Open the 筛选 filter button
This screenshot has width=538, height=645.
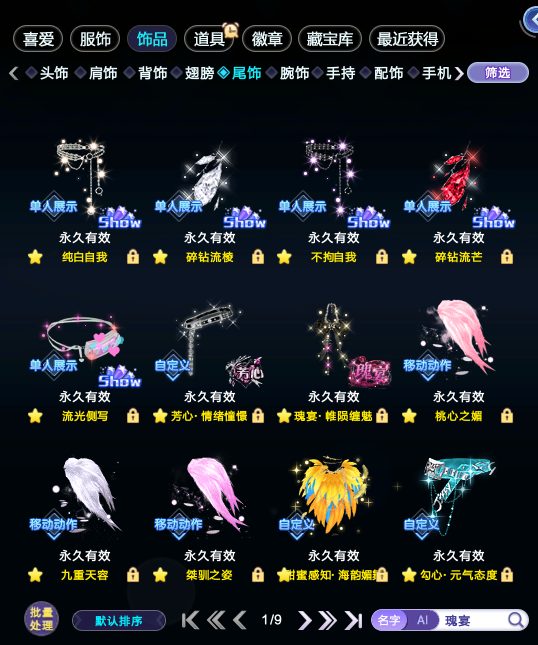click(x=498, y=73)
